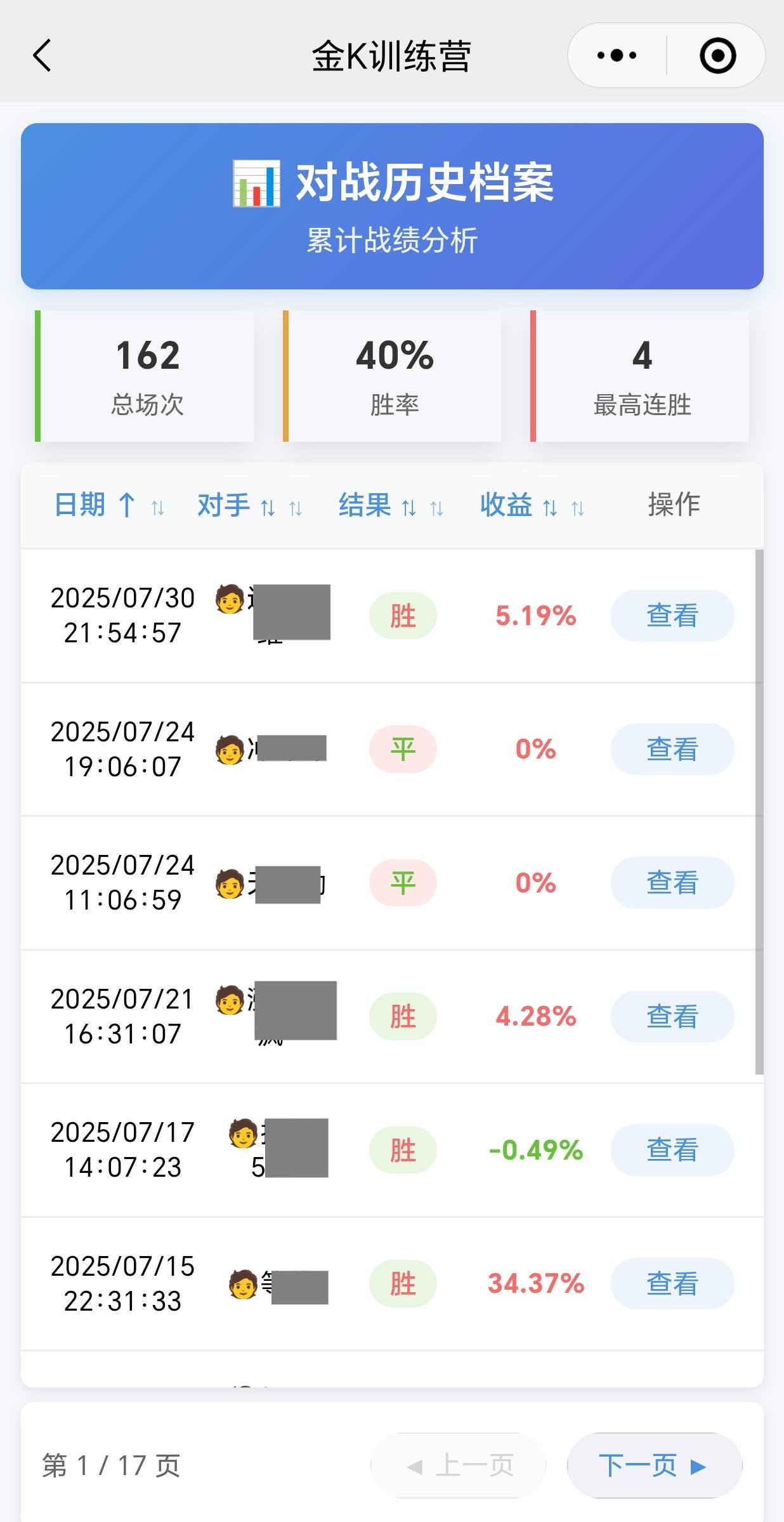The height and width of the screenshot is (1522, 784).
Task: Select the 对手 column header
Action: click(223, 505)
